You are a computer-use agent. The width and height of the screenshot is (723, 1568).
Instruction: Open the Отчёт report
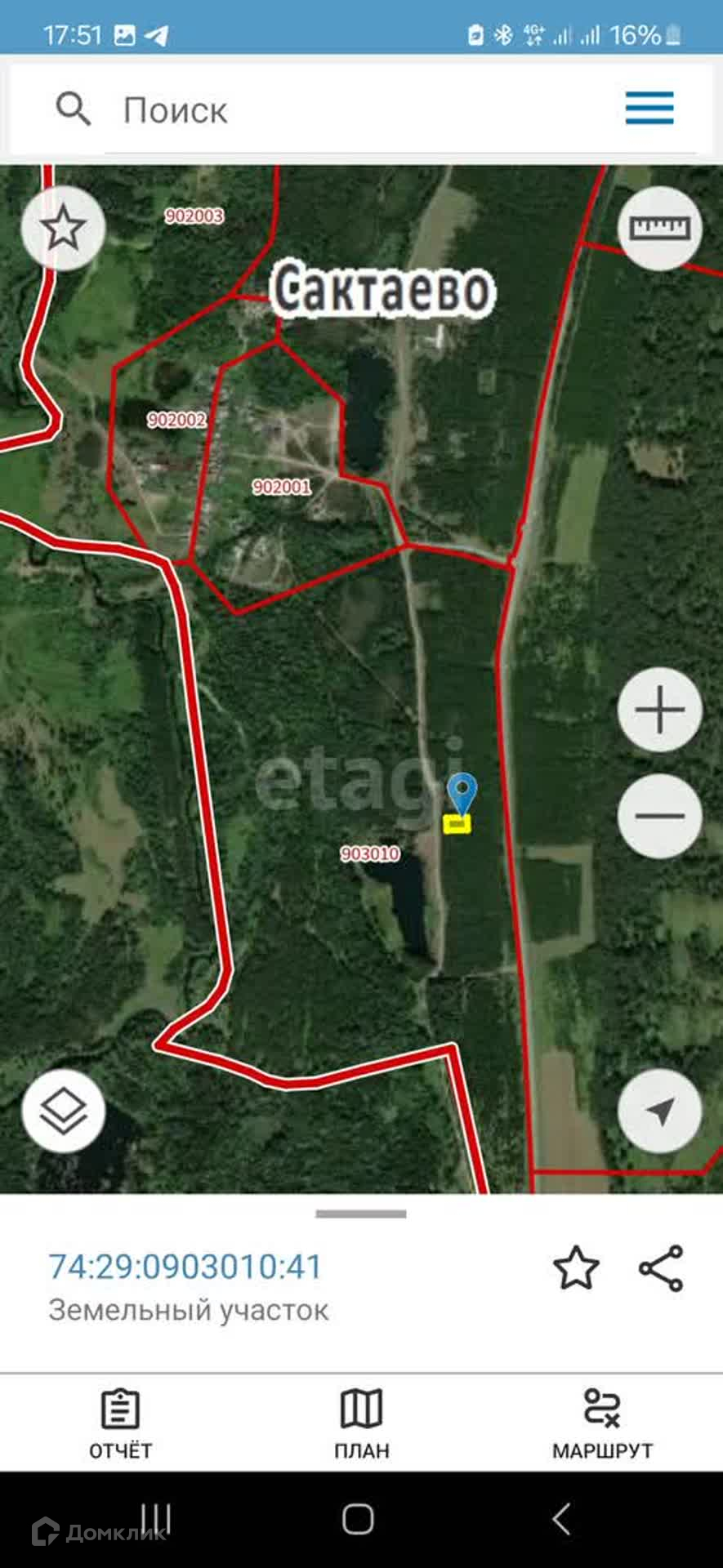tap(121, 1423)
